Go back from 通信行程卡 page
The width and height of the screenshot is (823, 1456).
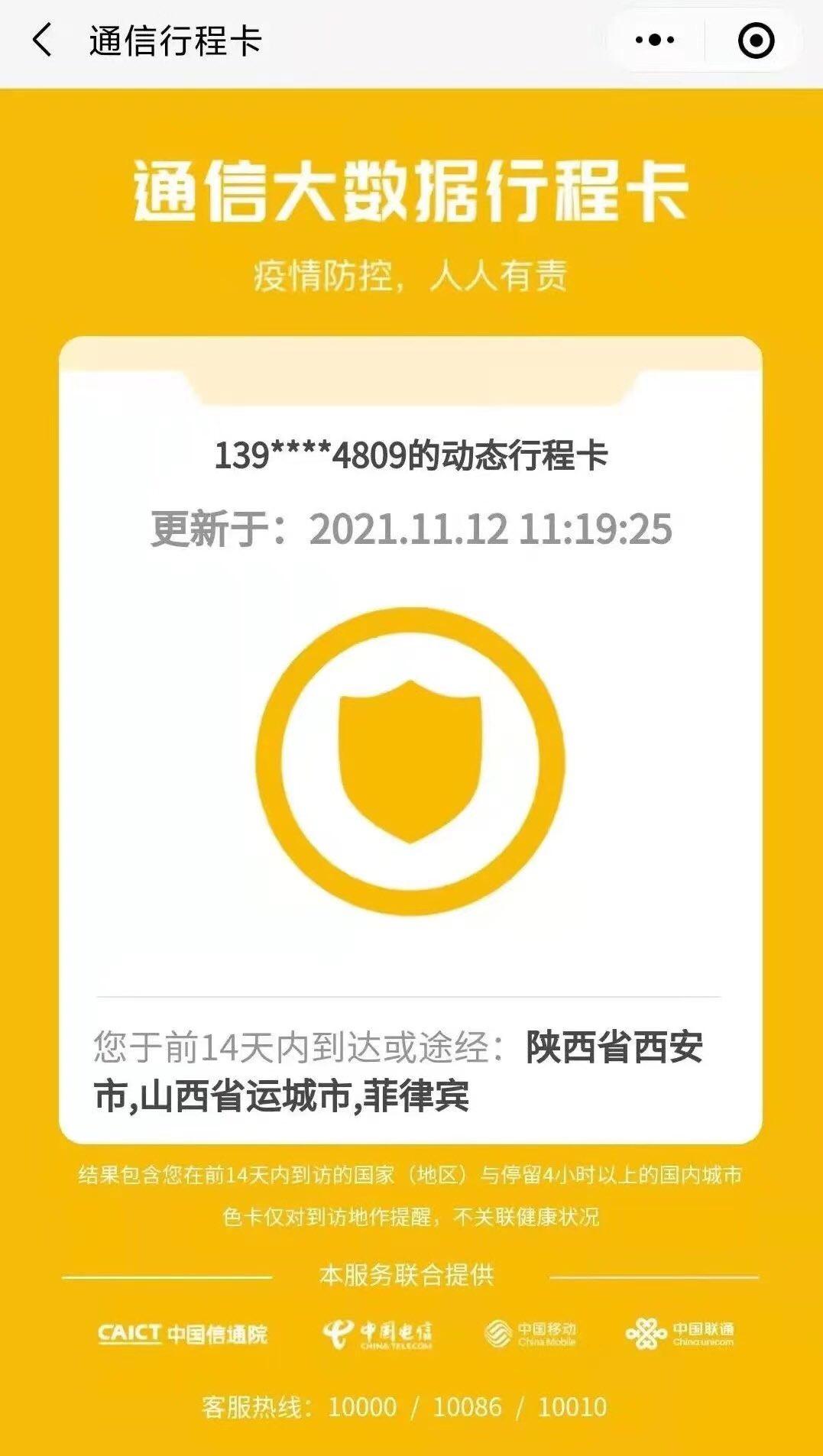pos(42,40)
